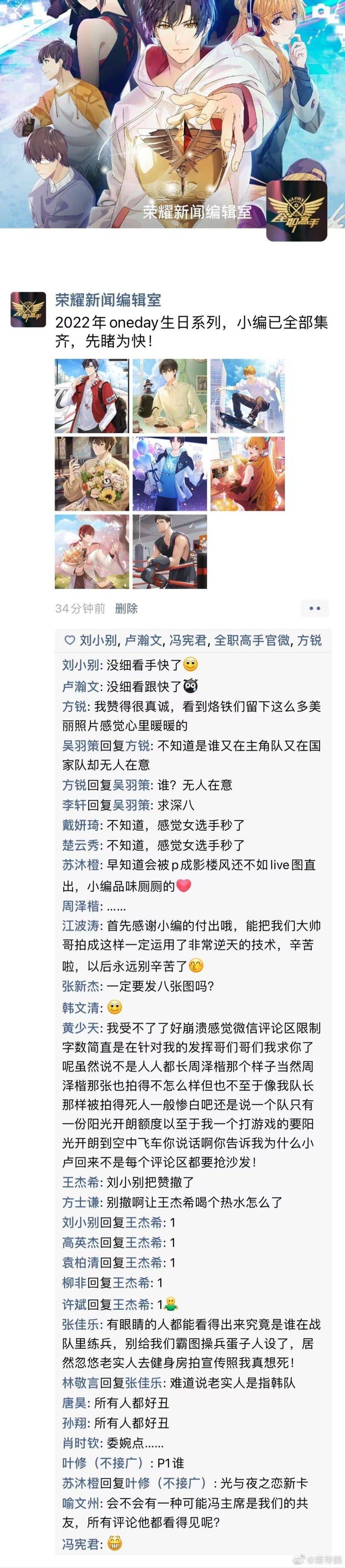The height and width of the screenshot is (1568, 345).
Task: Open the 荣耀新闻编辑室 profile avatar beside the post
Action: 29,309
